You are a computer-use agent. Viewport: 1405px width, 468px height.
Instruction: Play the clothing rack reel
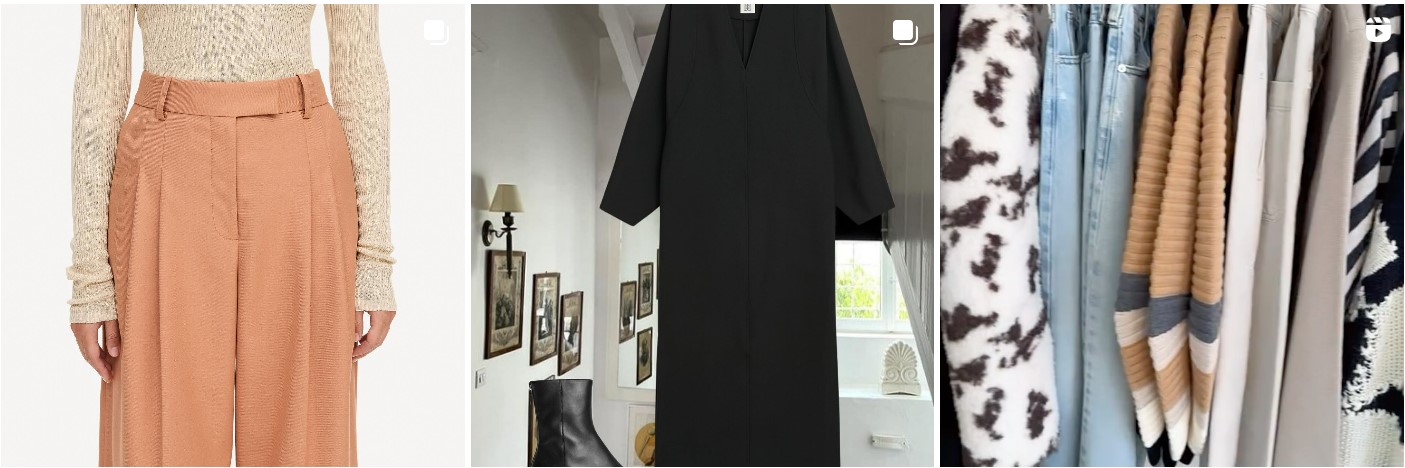point(1171,235)
